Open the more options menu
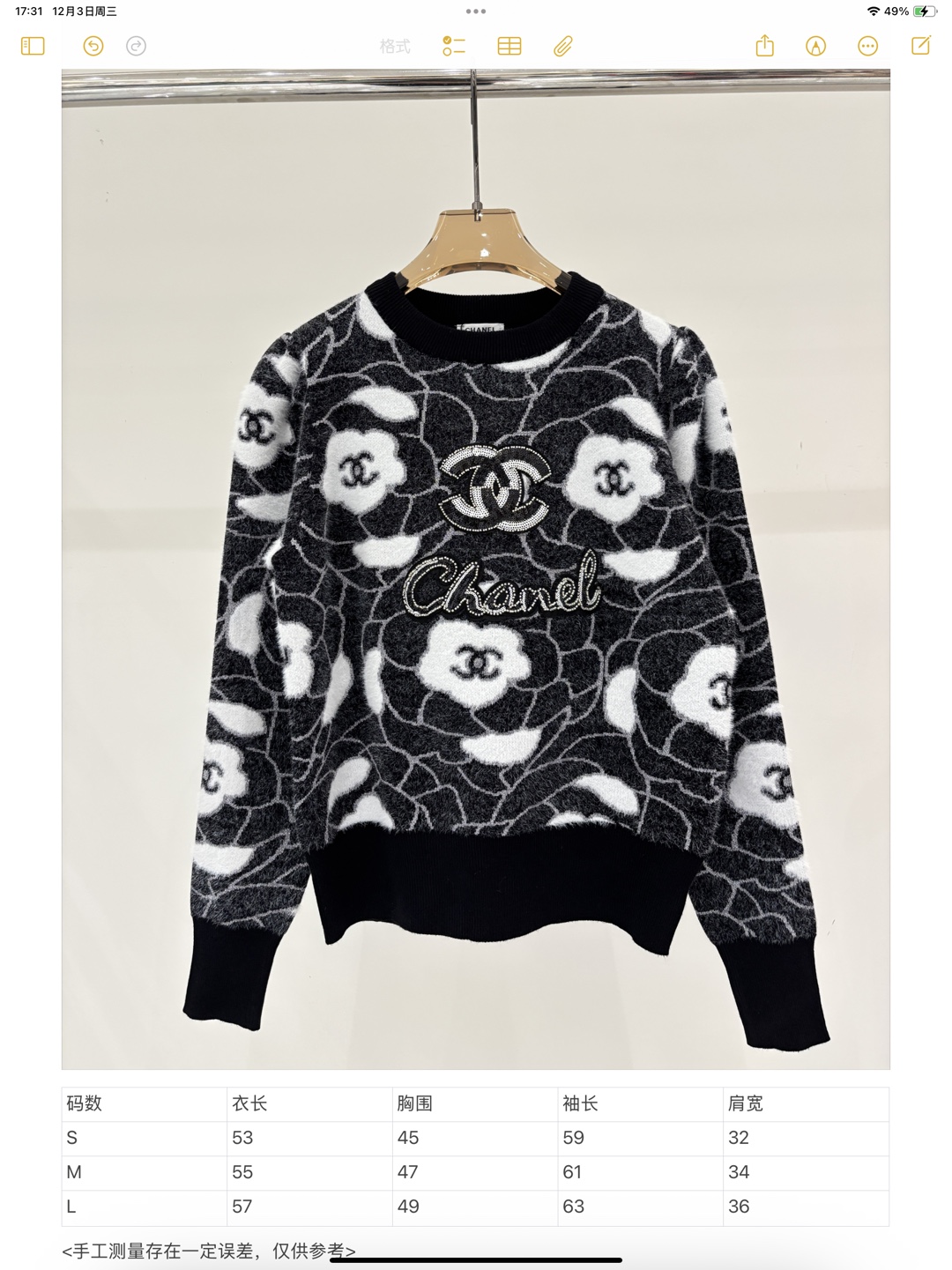The image size is (952, 1270). point(868,46)
